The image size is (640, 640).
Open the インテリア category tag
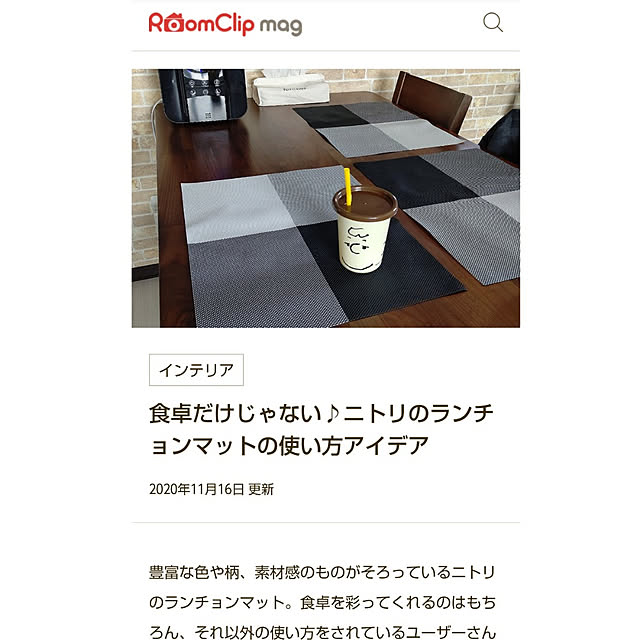[196, 370]
